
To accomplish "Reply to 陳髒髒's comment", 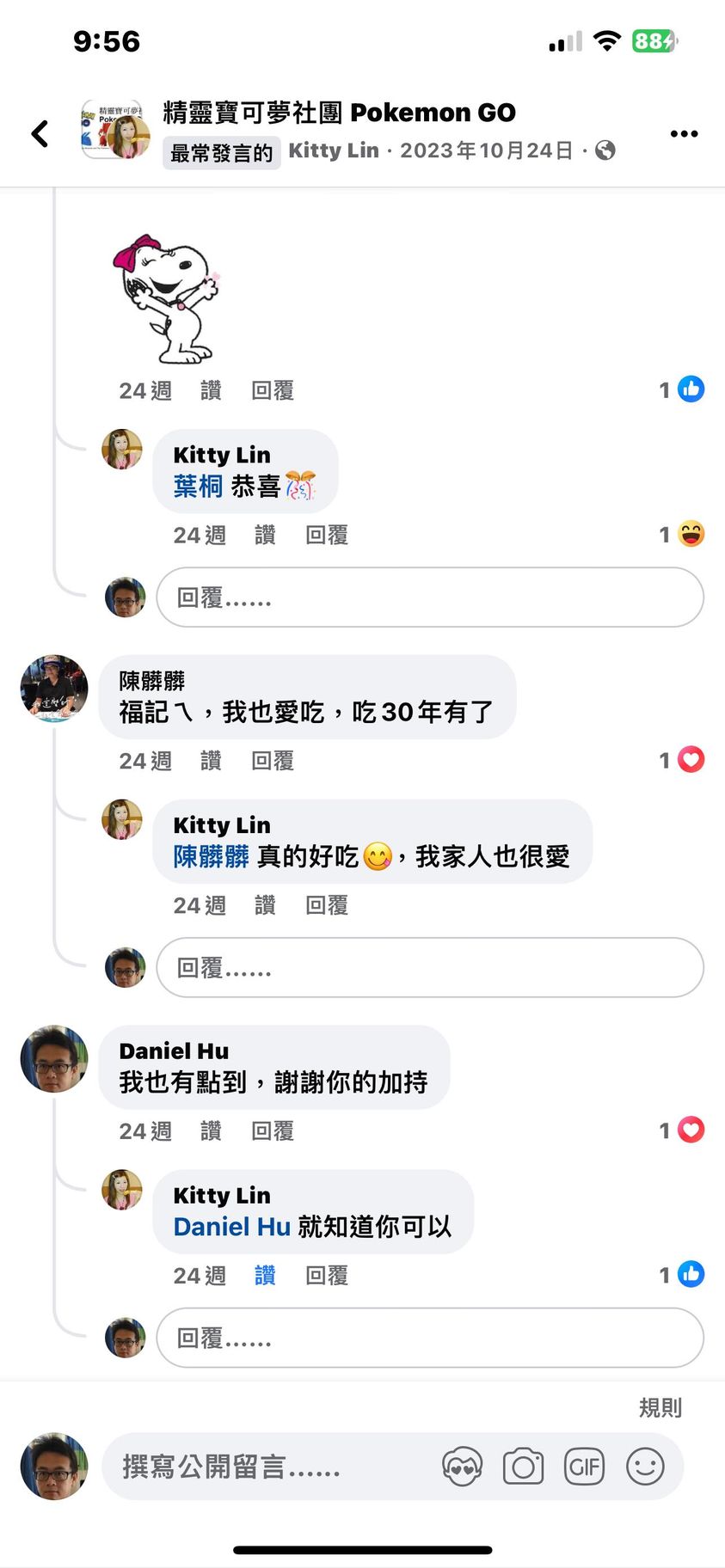I will click(x=273, y=761).
